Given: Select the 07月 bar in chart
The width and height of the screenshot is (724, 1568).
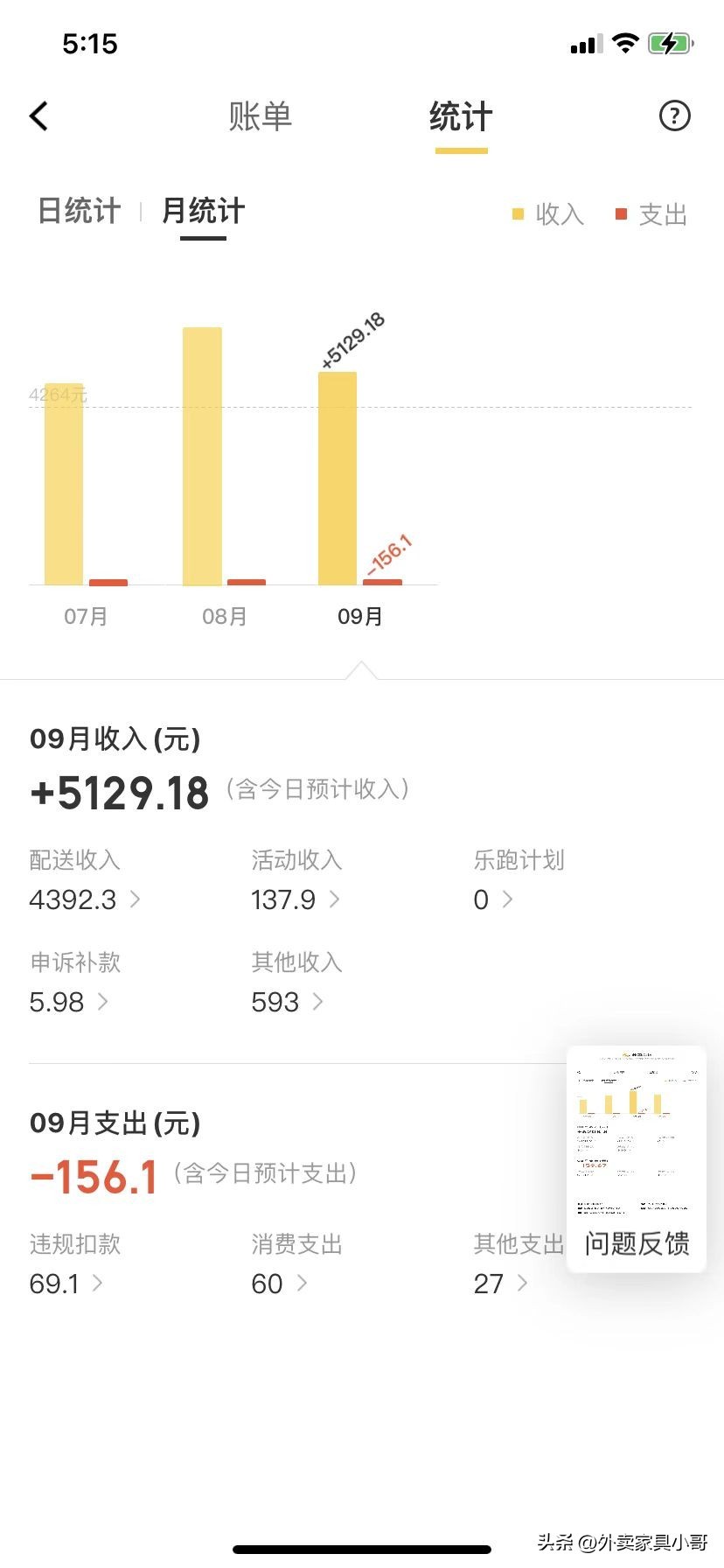Looking at the screenshot, I should pyautogui.click(x=65, y=484).
